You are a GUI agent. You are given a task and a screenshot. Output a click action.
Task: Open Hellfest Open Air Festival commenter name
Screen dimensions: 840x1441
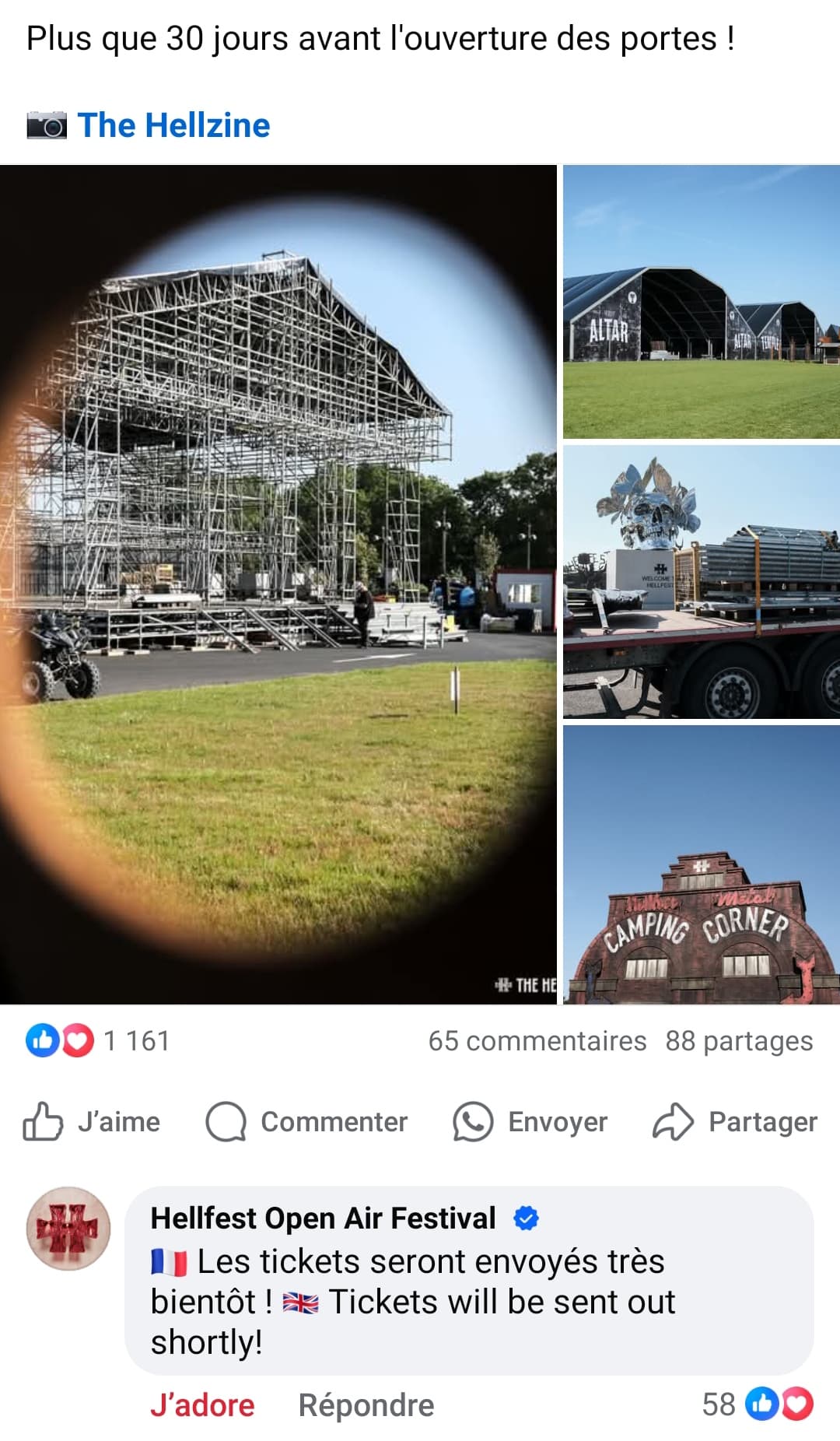pos(323,1218)
